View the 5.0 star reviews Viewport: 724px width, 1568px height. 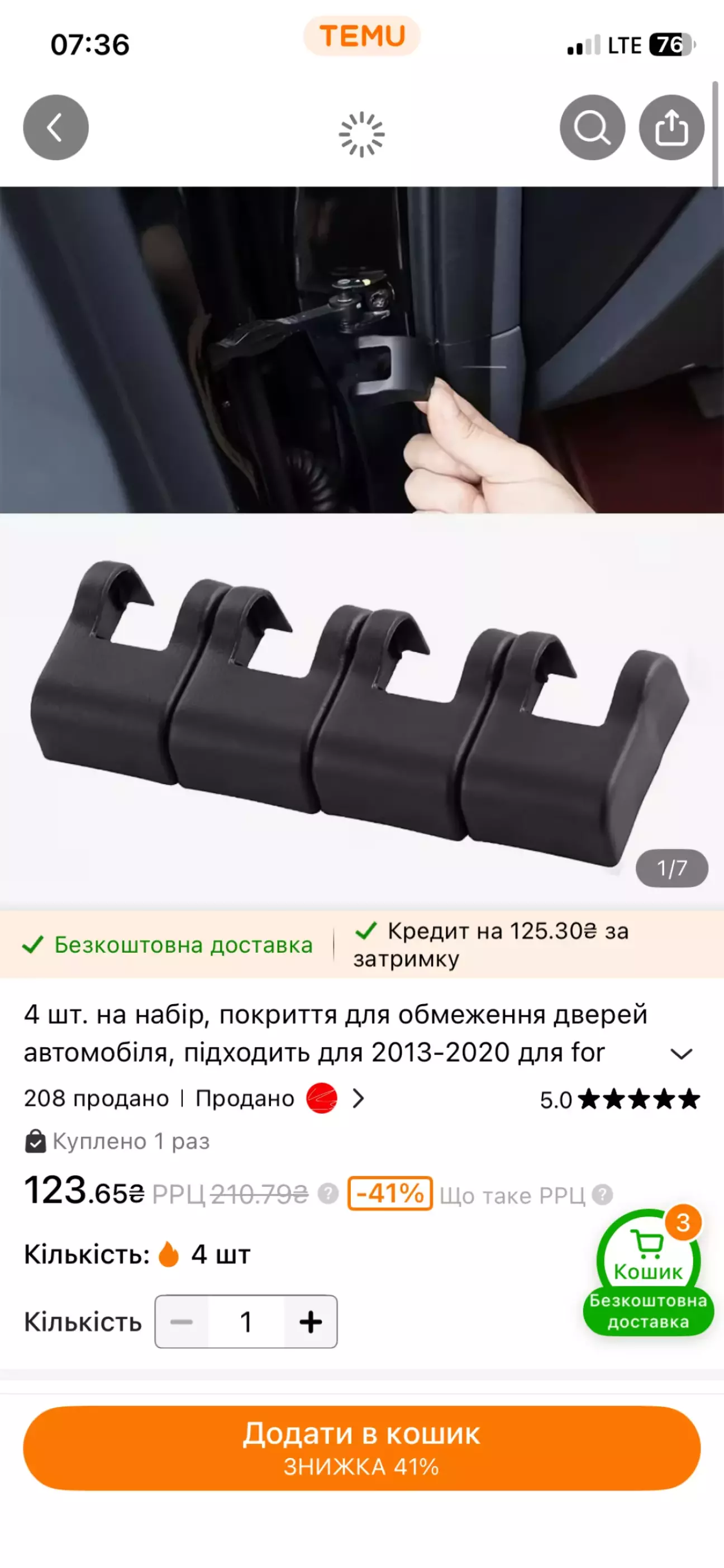coord(620,1100)
